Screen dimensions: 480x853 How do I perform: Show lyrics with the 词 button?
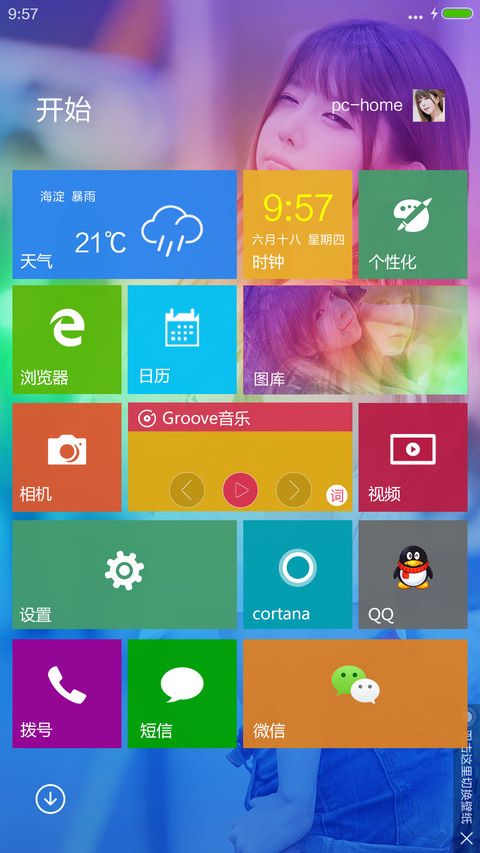coord(337,496)
